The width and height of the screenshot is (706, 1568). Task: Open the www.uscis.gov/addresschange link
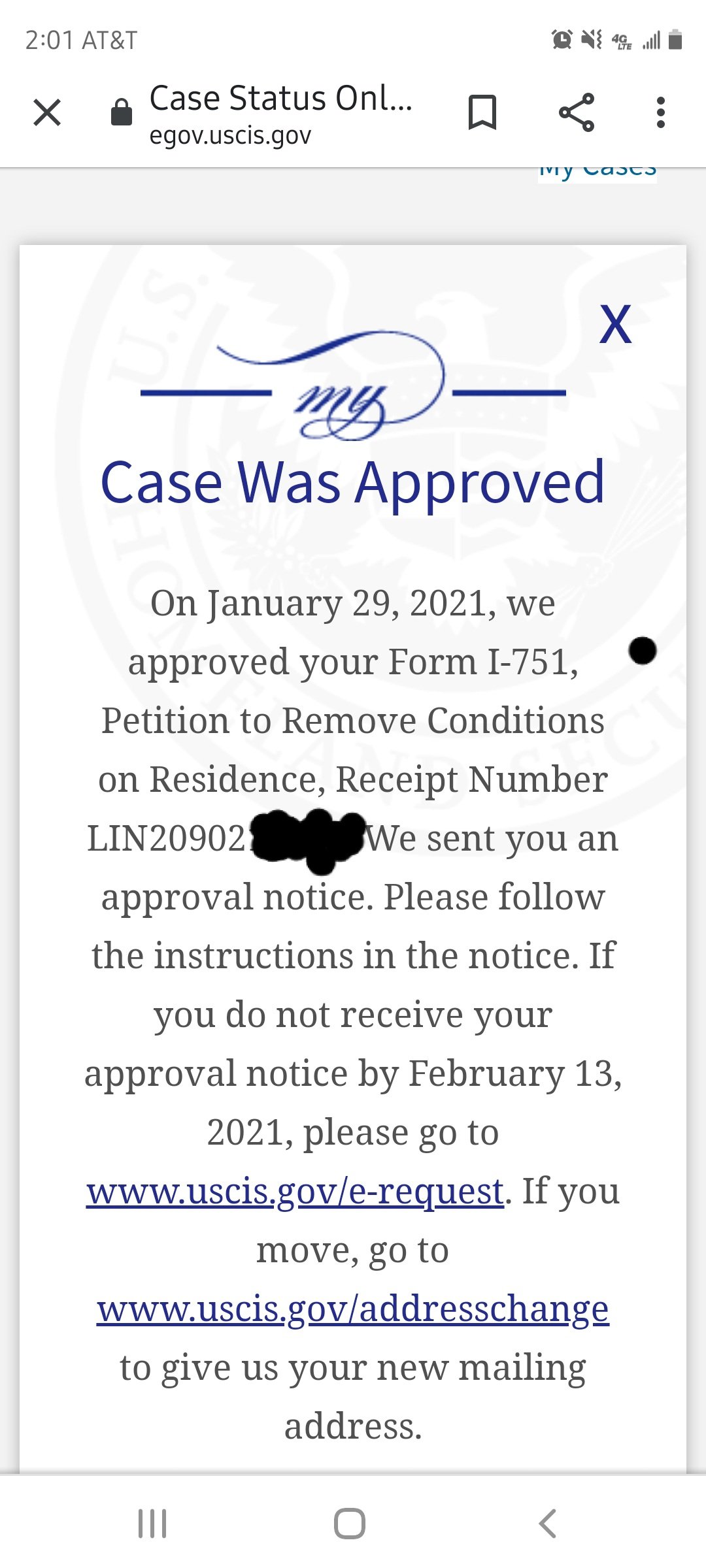coord(353,1309)
